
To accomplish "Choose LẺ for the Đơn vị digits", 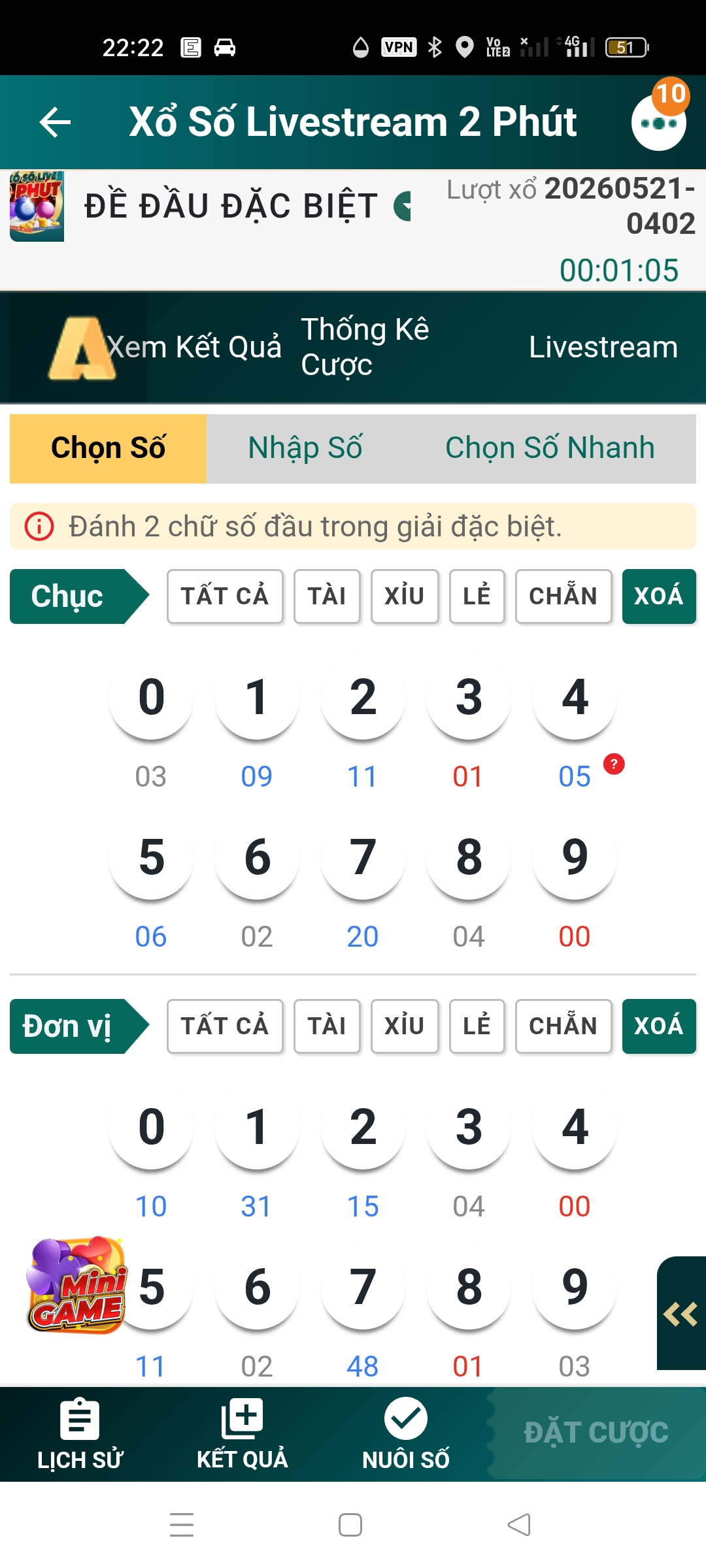I will (477, 1026).
